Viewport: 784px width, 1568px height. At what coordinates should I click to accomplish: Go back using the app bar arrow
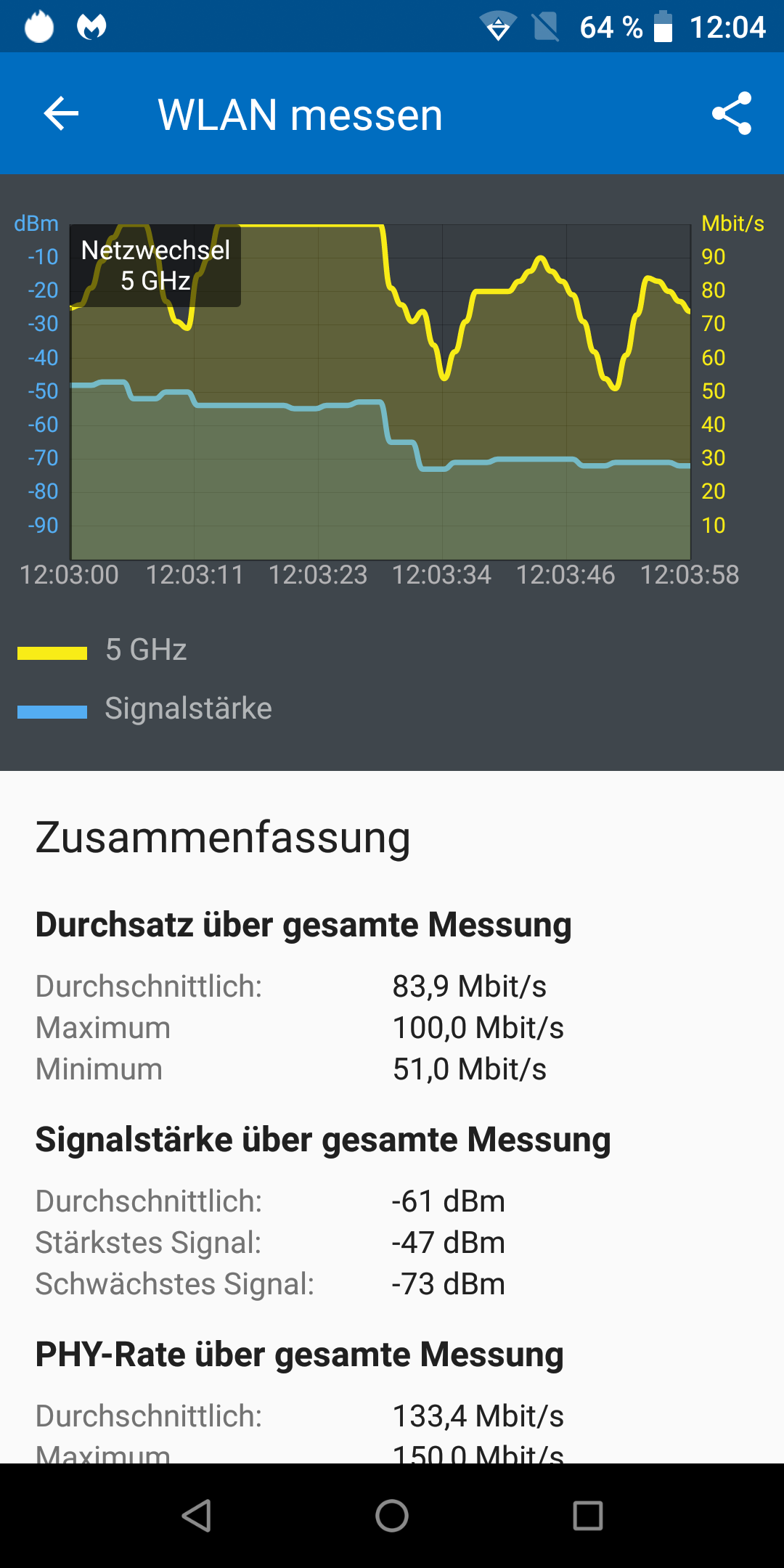[x=61, y=114]
